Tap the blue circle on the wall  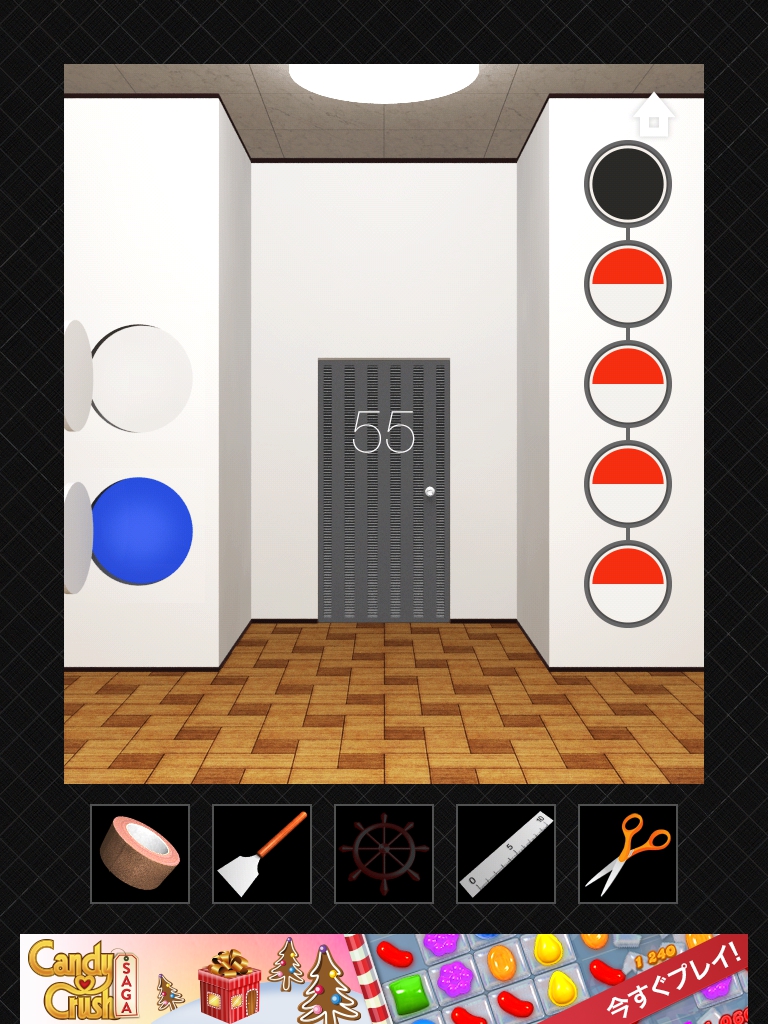(141, 531)
